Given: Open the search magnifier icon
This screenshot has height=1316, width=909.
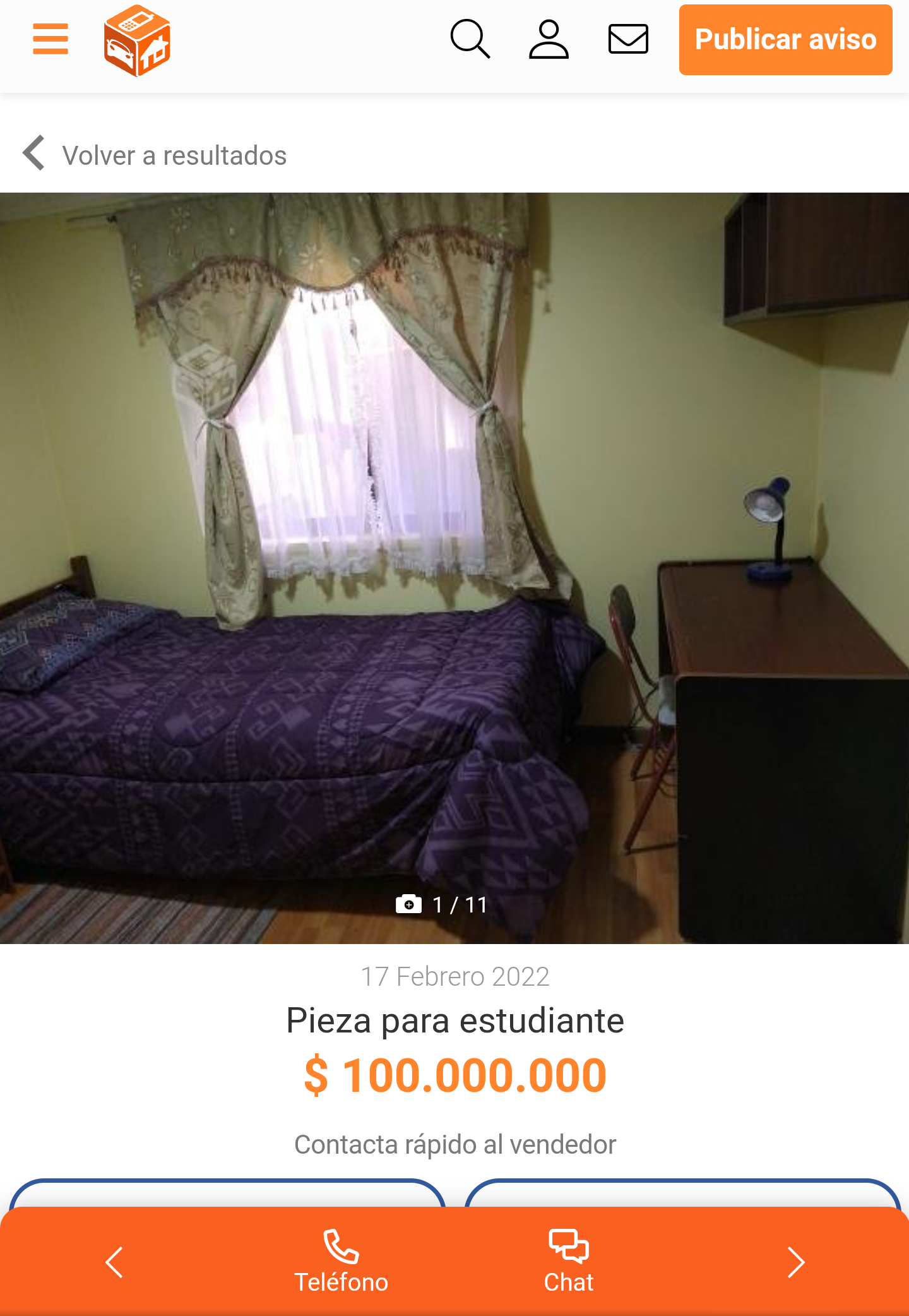Looking at the screenshot, I should click(x=470, y=39).
